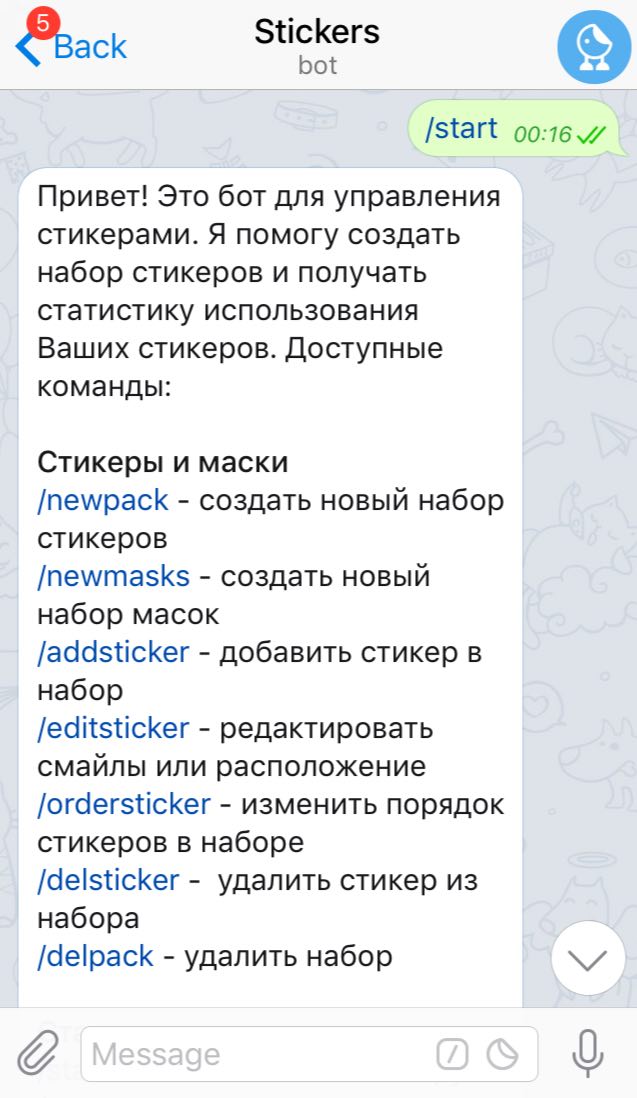Open the Stickers bot profile avatar

pos(593,46)
